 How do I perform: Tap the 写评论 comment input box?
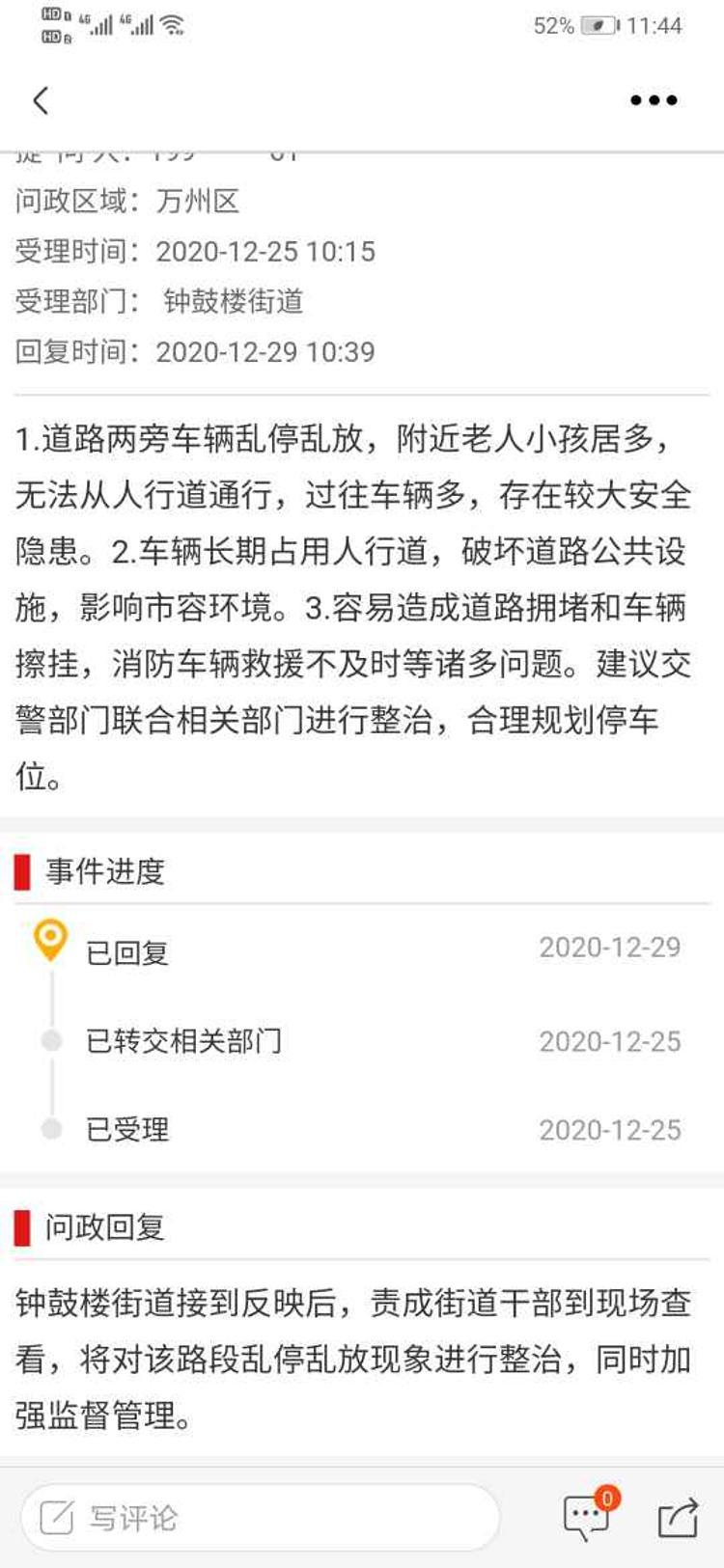[260, 1518]
